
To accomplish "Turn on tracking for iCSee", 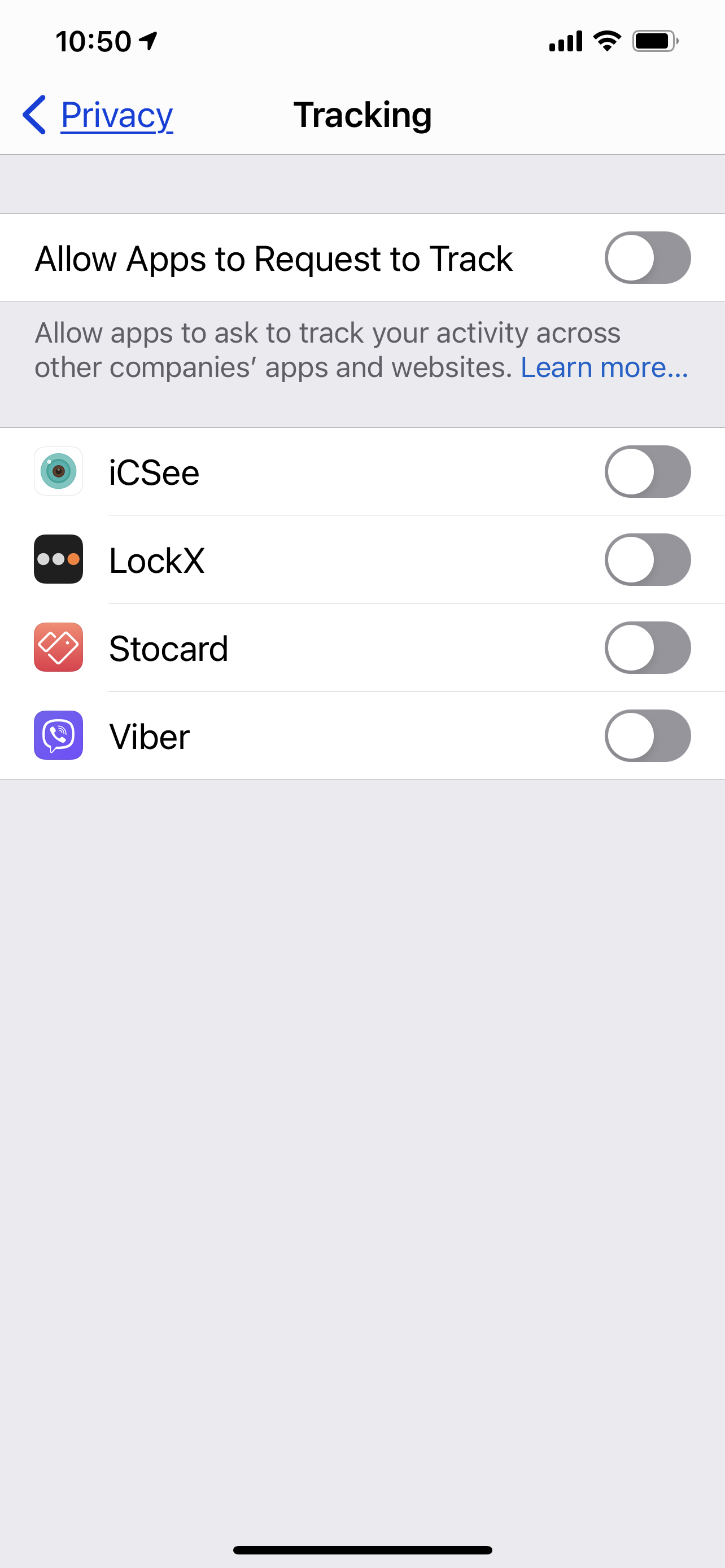I will [647, 472].
